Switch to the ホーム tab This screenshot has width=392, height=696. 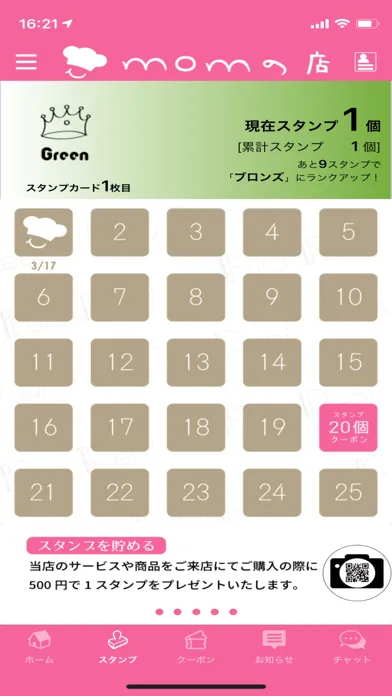tap(40, 647)
